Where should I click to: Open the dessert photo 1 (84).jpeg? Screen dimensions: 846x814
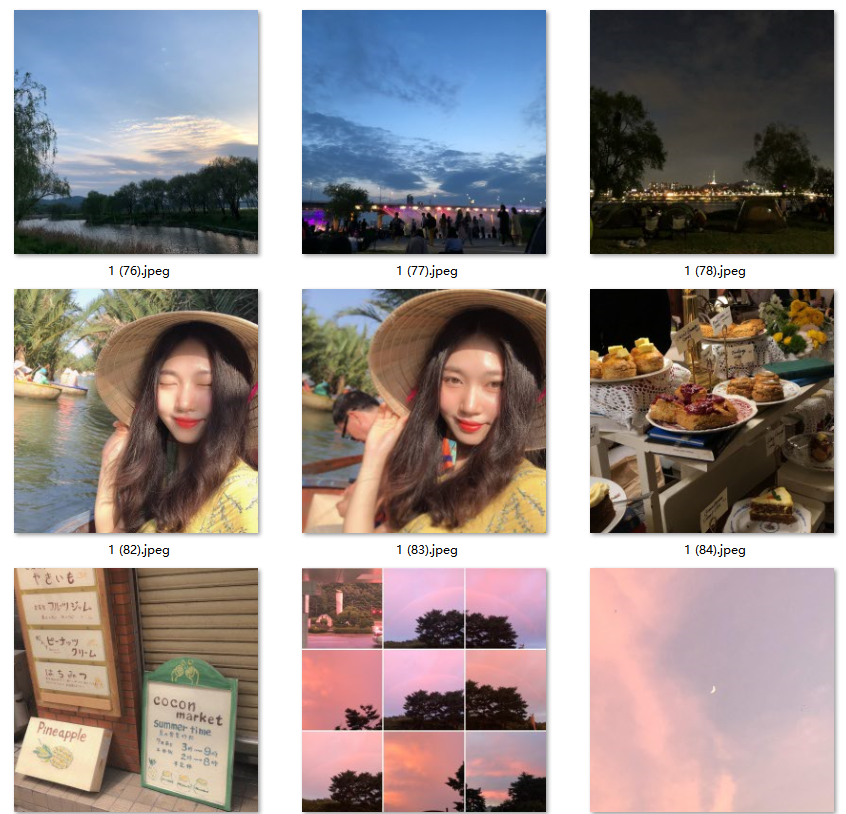tap(712, 411)
